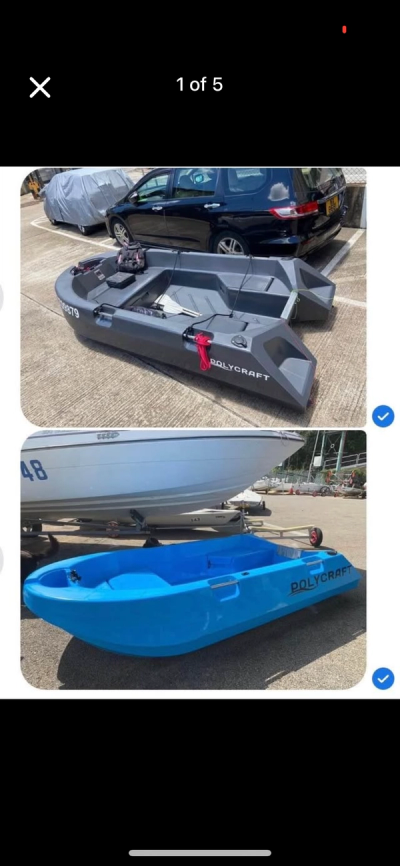
Task: Open the blue Polycraft boat photo
Action: click(x=193, y=559)
